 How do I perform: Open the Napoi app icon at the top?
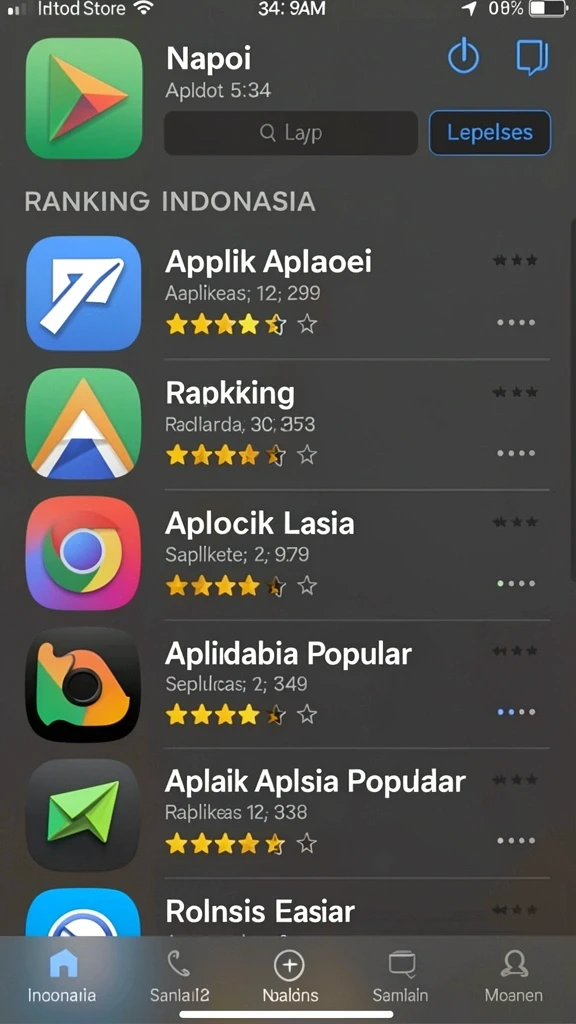[84, 98]
